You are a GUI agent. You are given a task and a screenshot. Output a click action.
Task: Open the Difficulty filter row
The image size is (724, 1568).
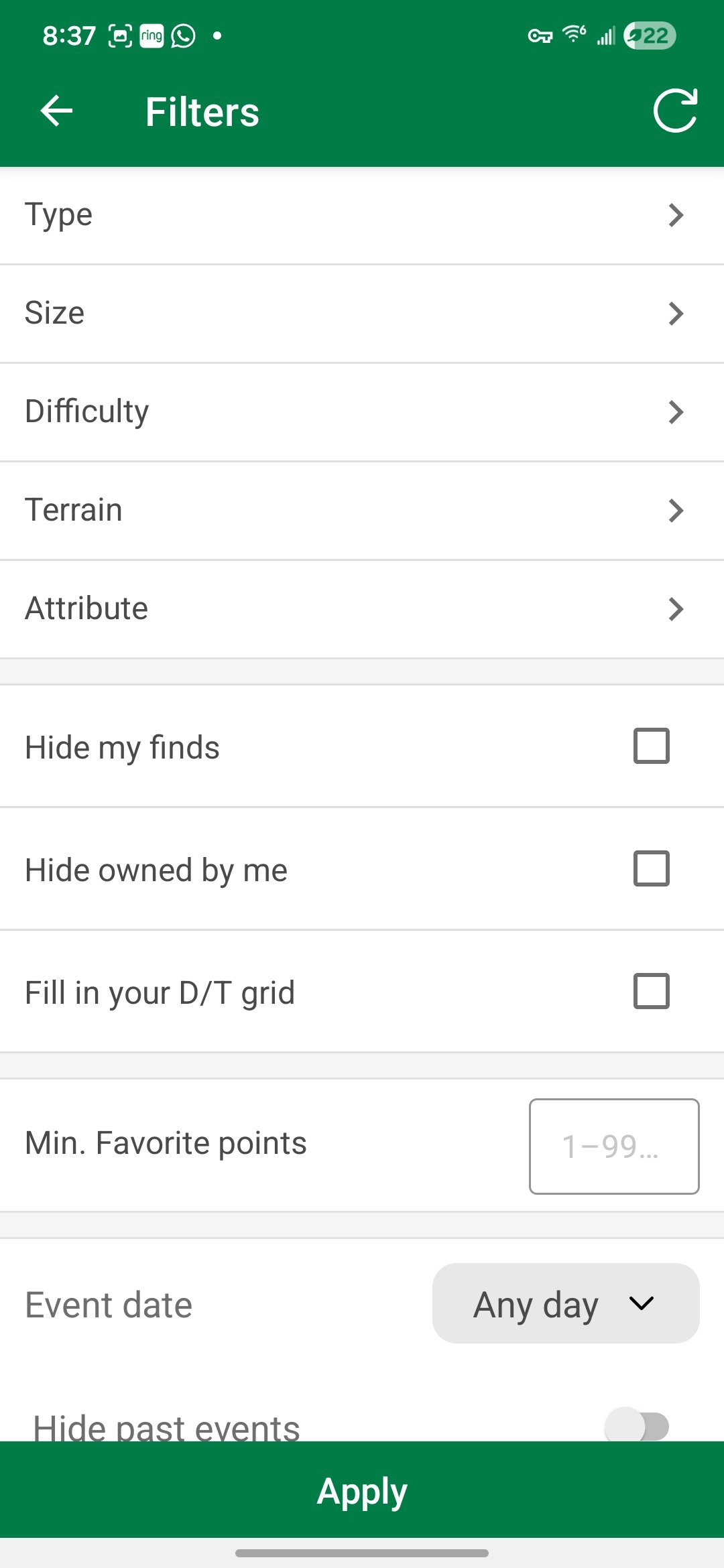362,412
